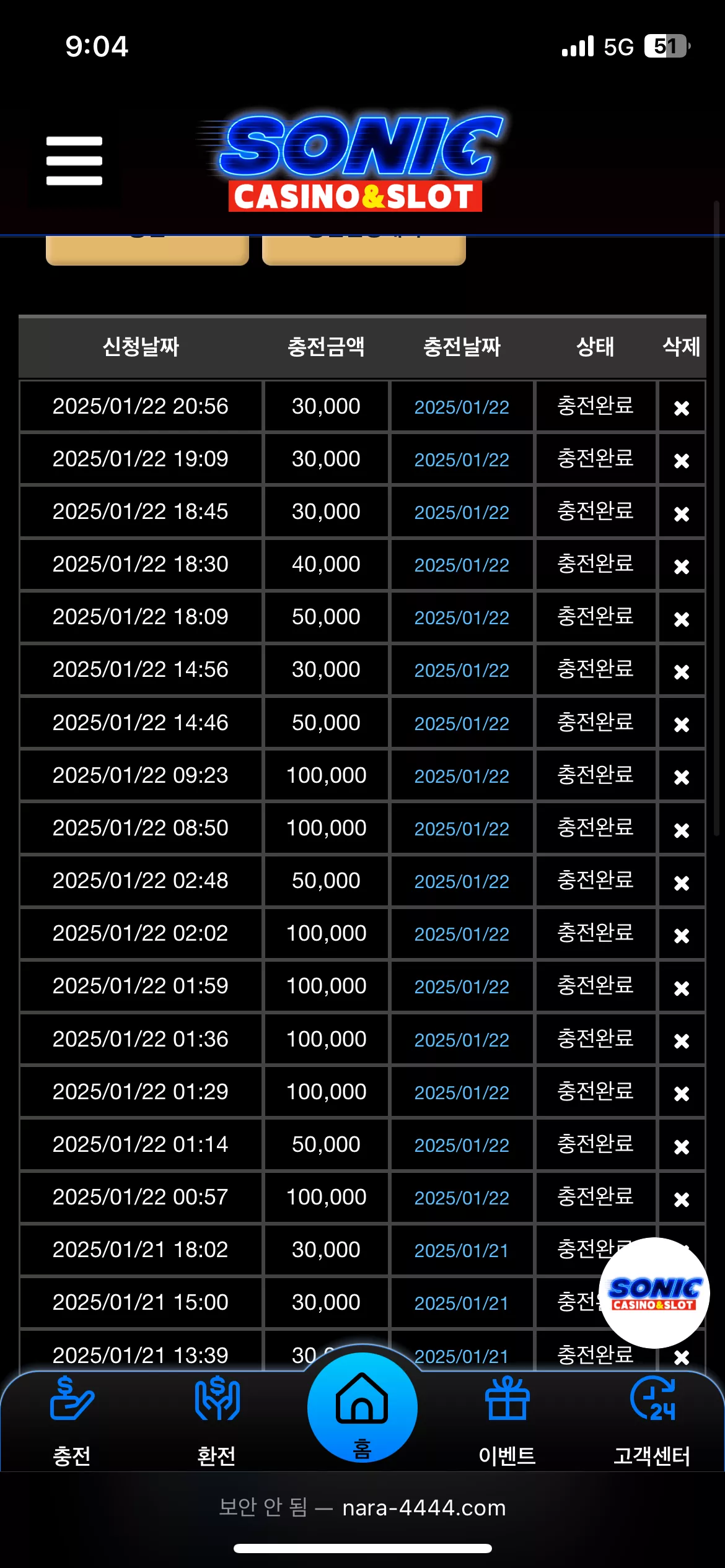
Task: Remove the 2025/01/22 18:45 entry
Action: (682, 513)
